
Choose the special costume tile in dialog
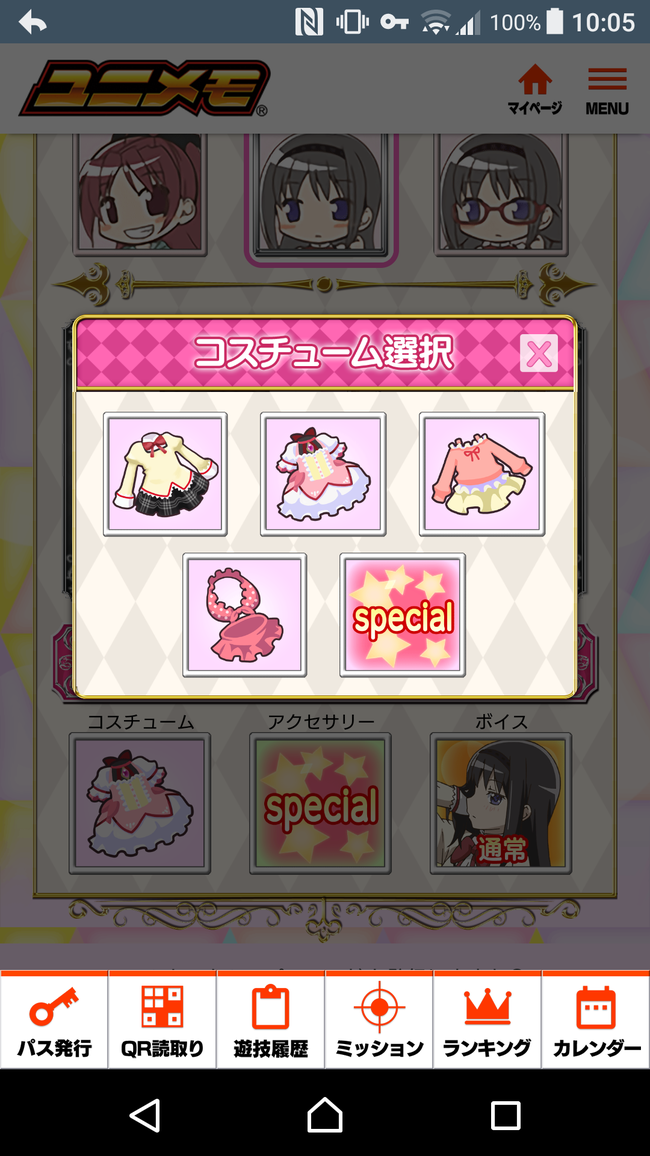[402, 615]
